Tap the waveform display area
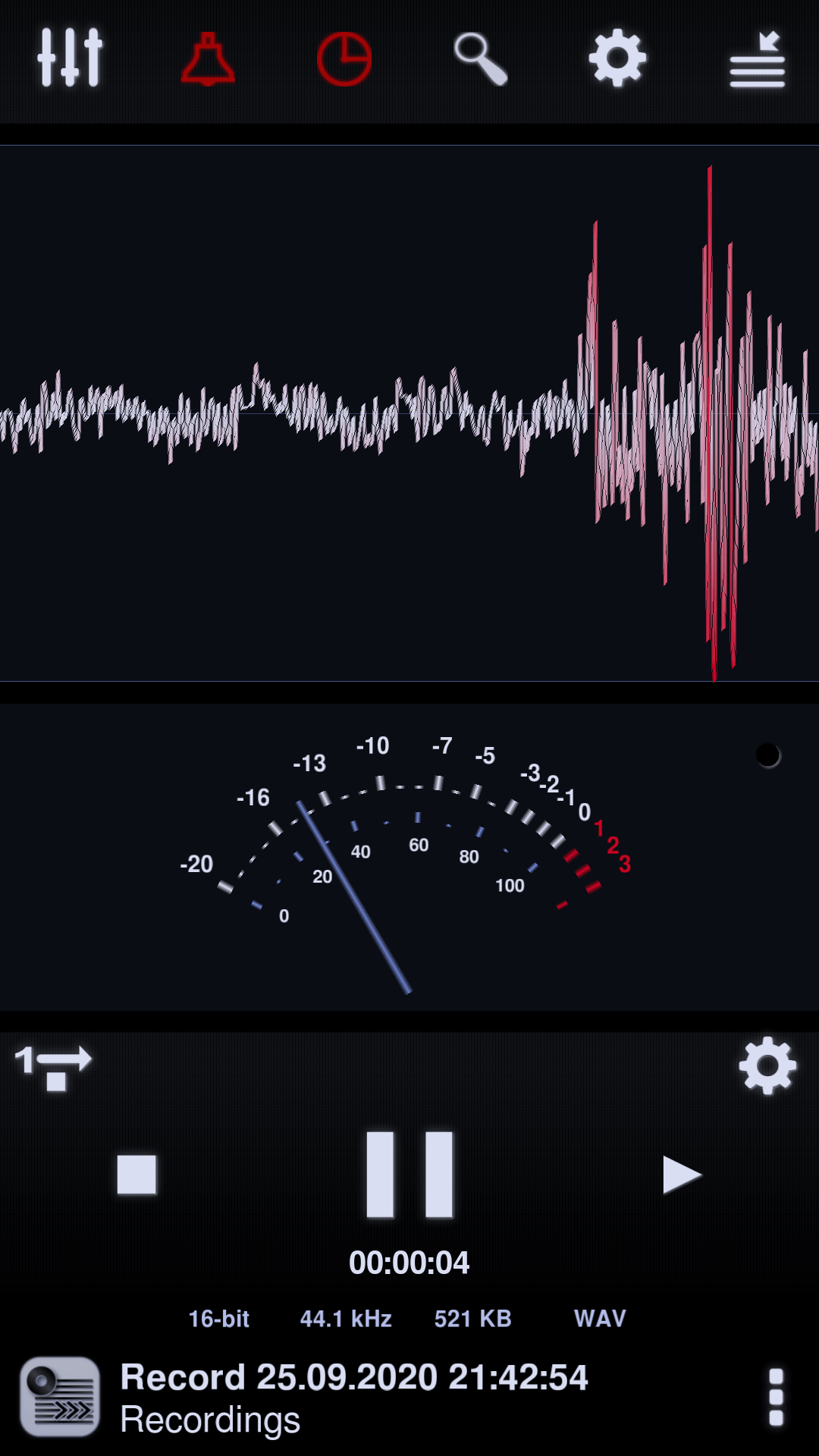Viewport: 819px width, 1456px height. tap(409, 413)
